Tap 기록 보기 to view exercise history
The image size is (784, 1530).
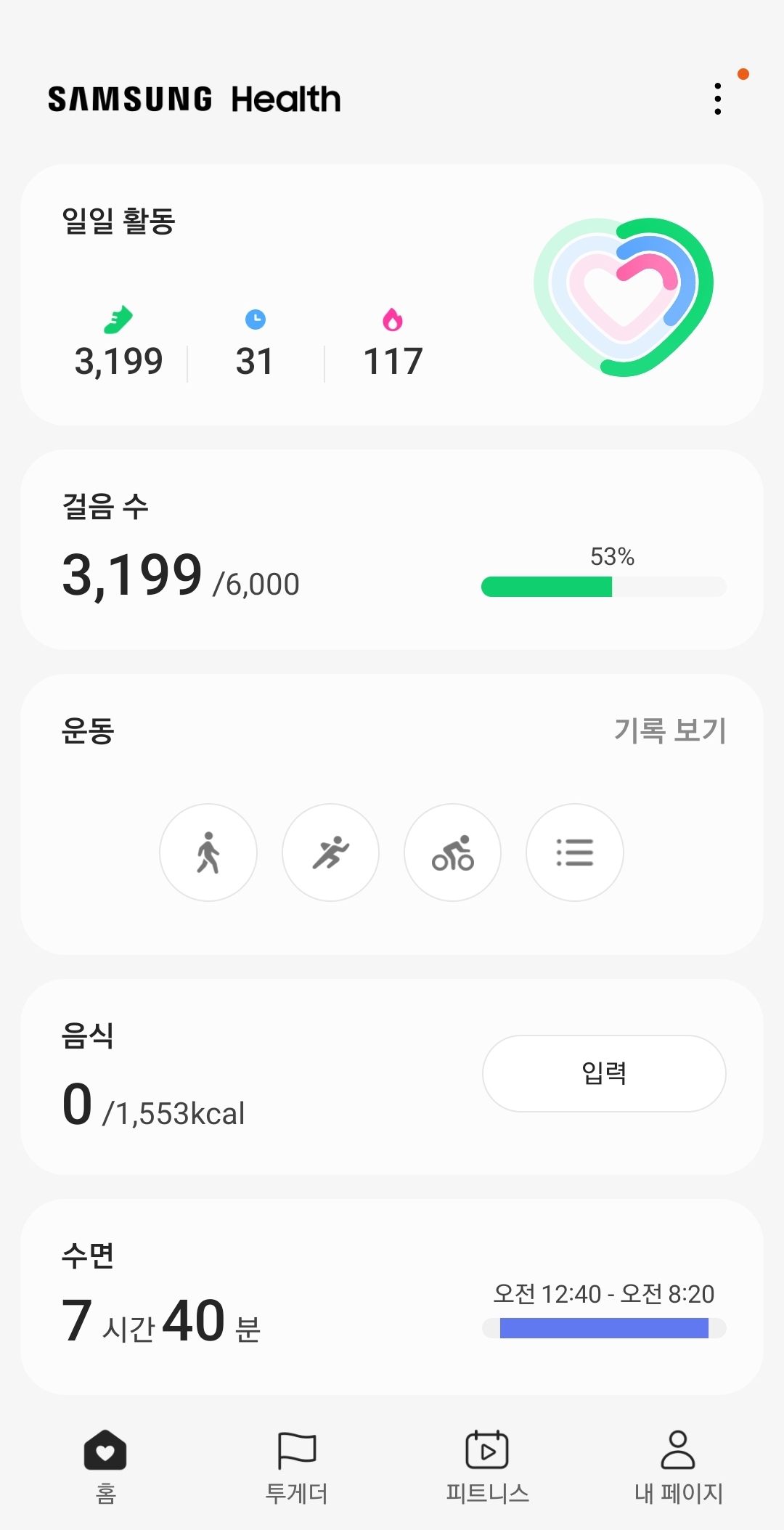click(x=669, y=731)
